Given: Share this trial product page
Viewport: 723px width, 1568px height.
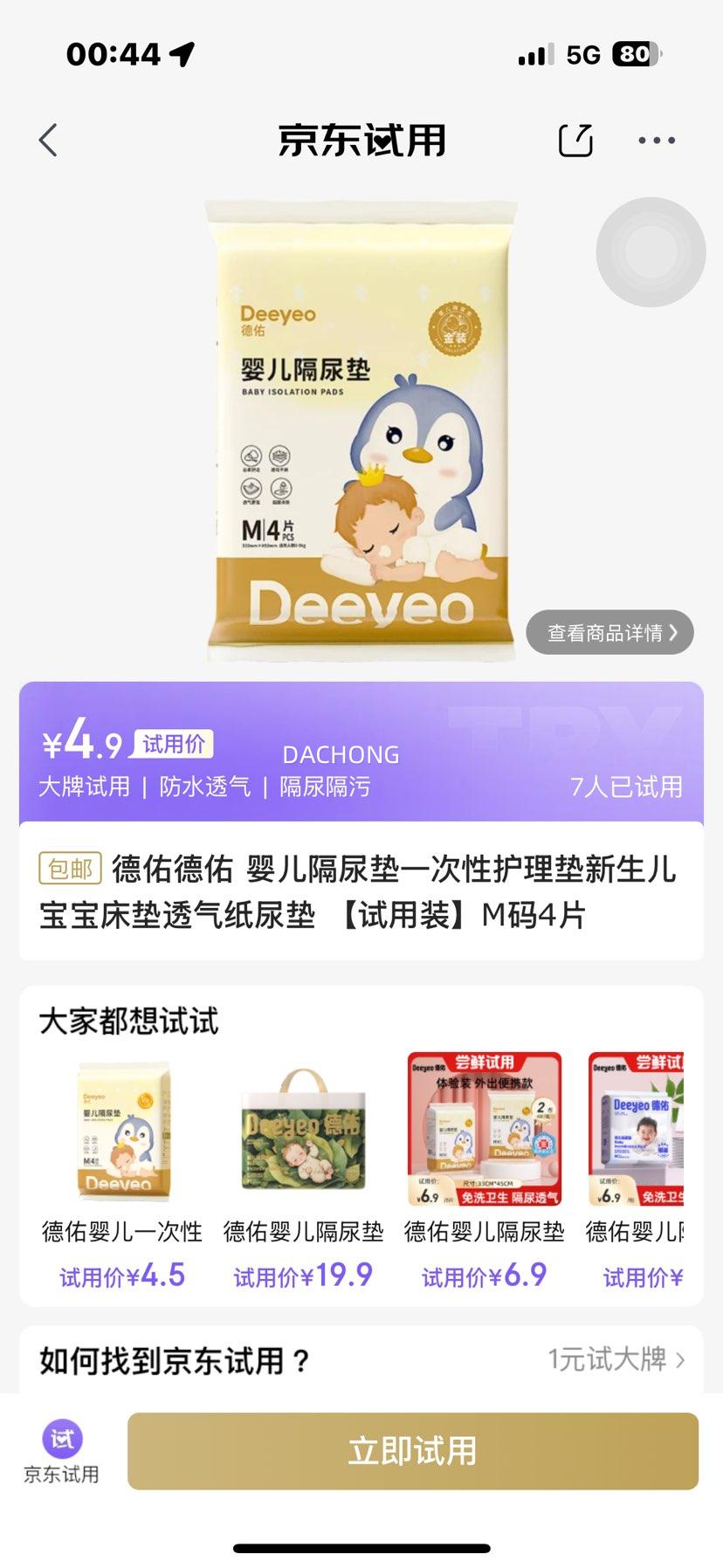Looking at the screenshot, I should [x=576, y=140].
